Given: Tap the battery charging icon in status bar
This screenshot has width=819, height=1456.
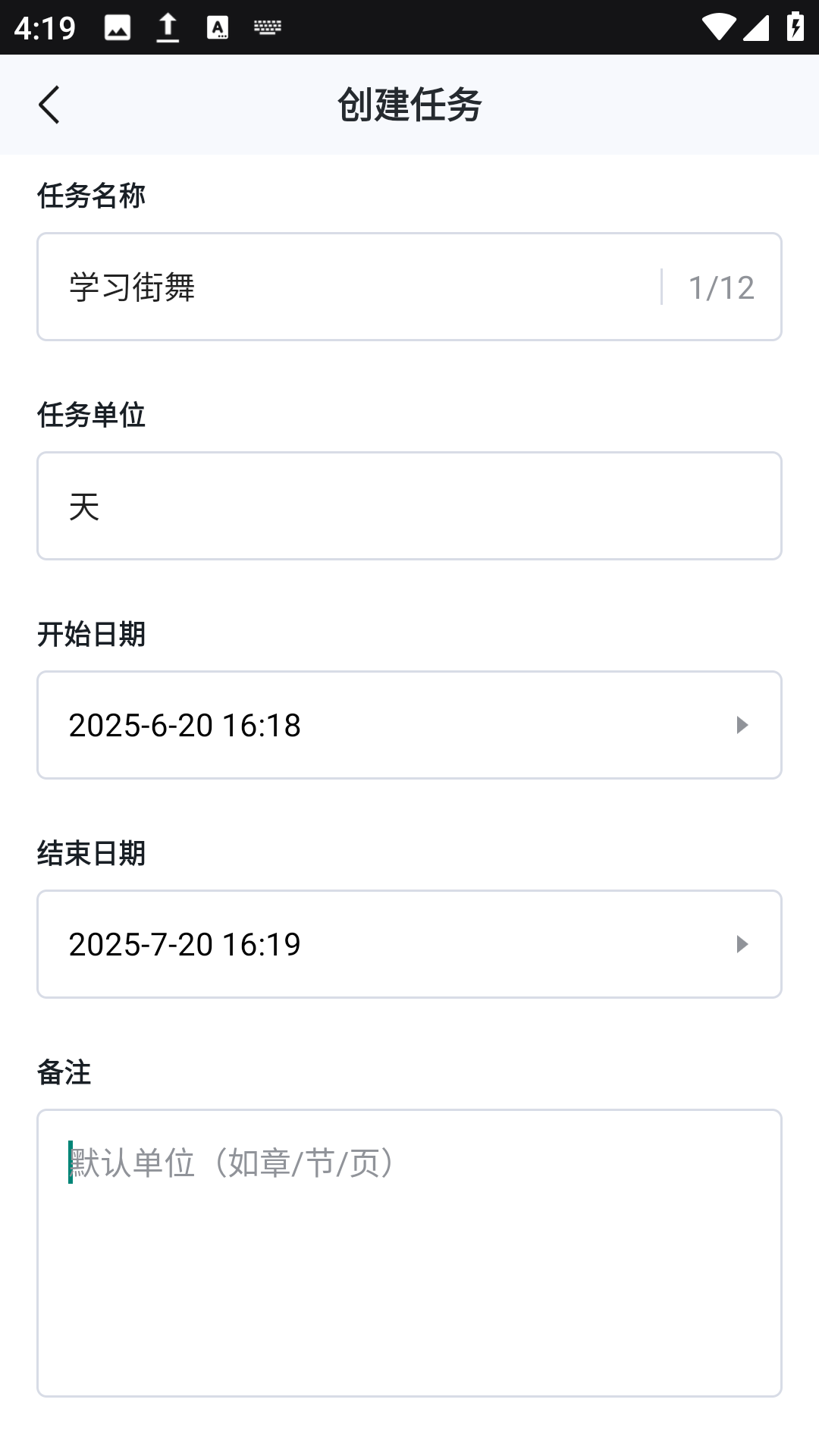Looking at the screenshot, I should (x=793, y=24).
